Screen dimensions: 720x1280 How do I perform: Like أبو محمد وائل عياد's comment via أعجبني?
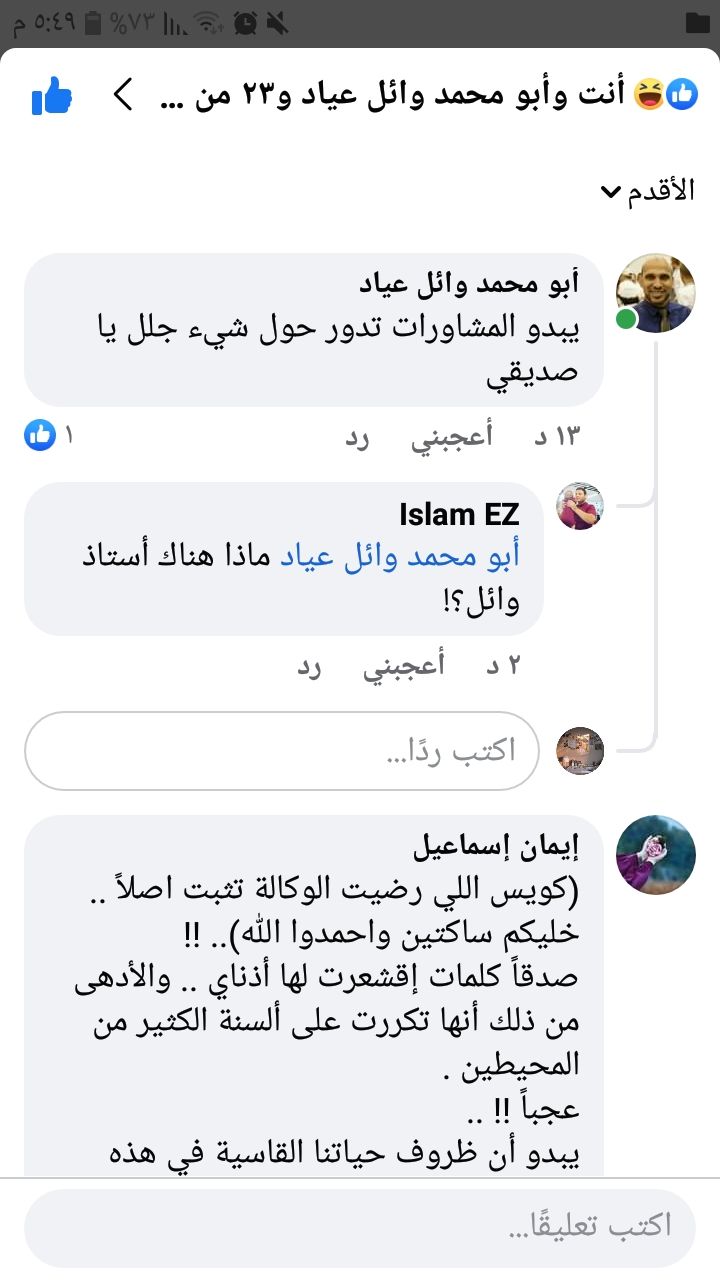click(452, 436)
